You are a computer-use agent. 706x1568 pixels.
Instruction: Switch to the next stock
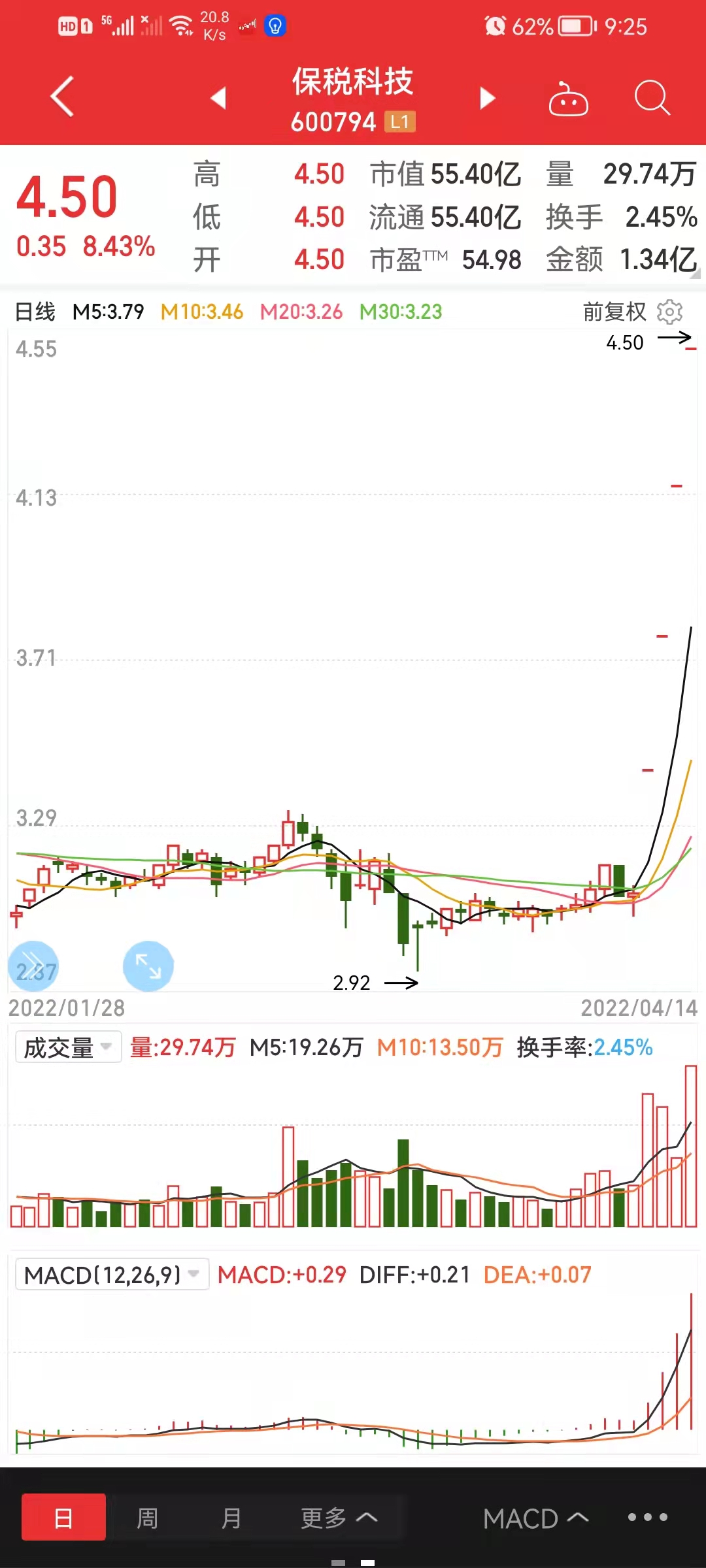click(x=487, y=98)
